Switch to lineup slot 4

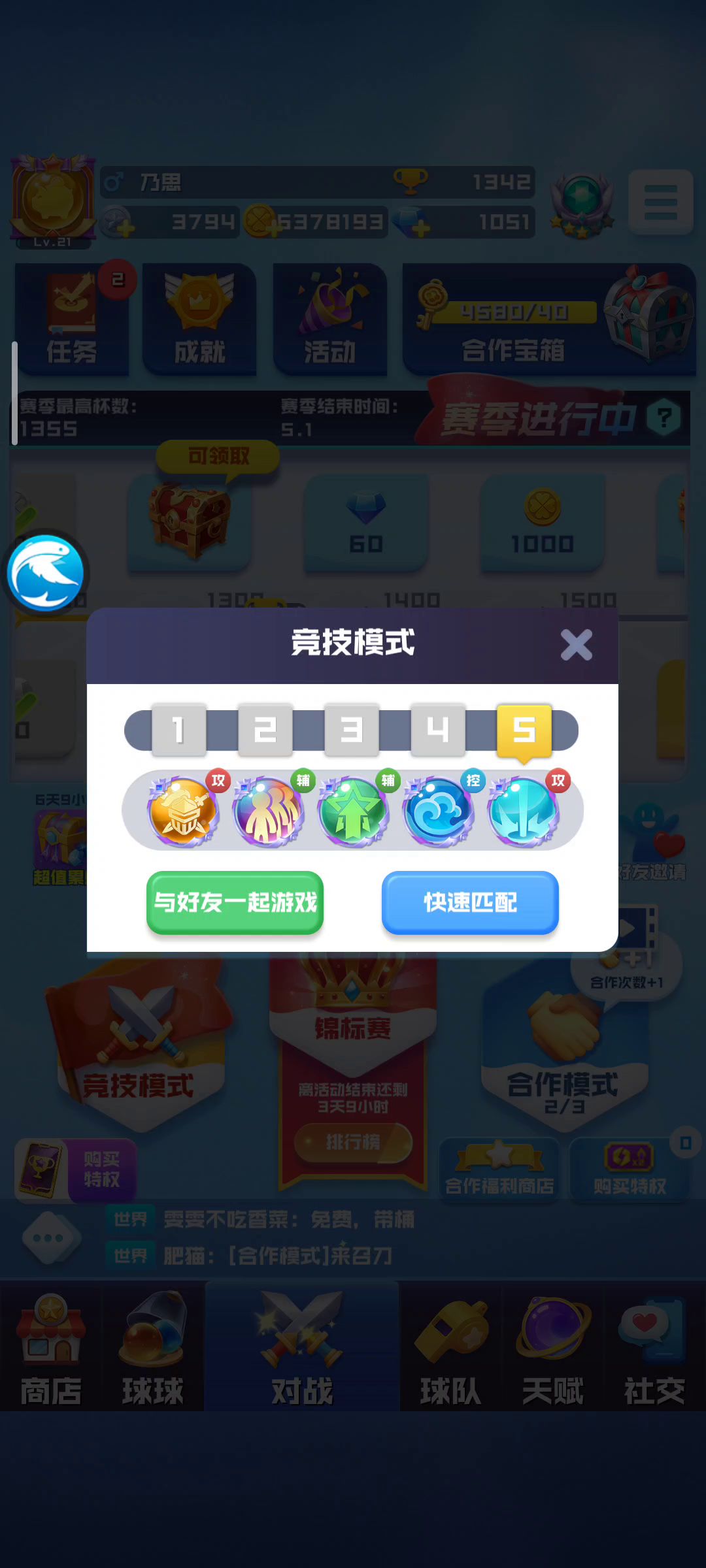437,730
